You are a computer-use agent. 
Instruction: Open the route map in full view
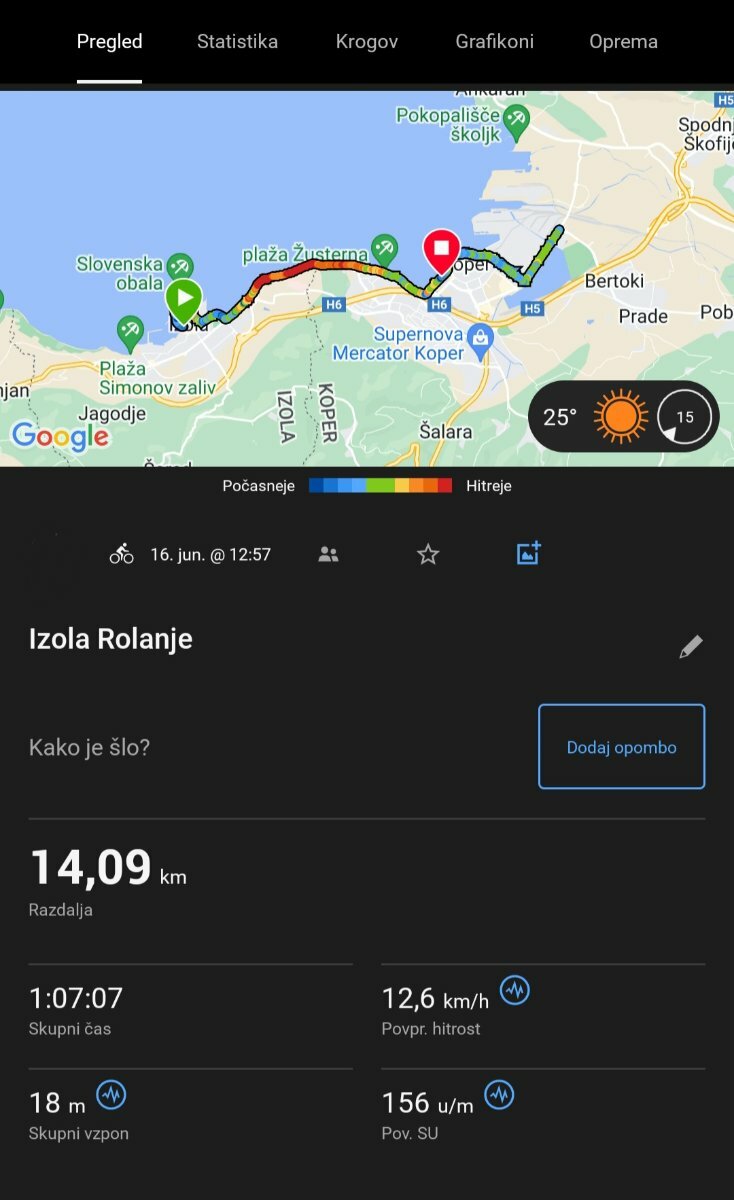367,278
